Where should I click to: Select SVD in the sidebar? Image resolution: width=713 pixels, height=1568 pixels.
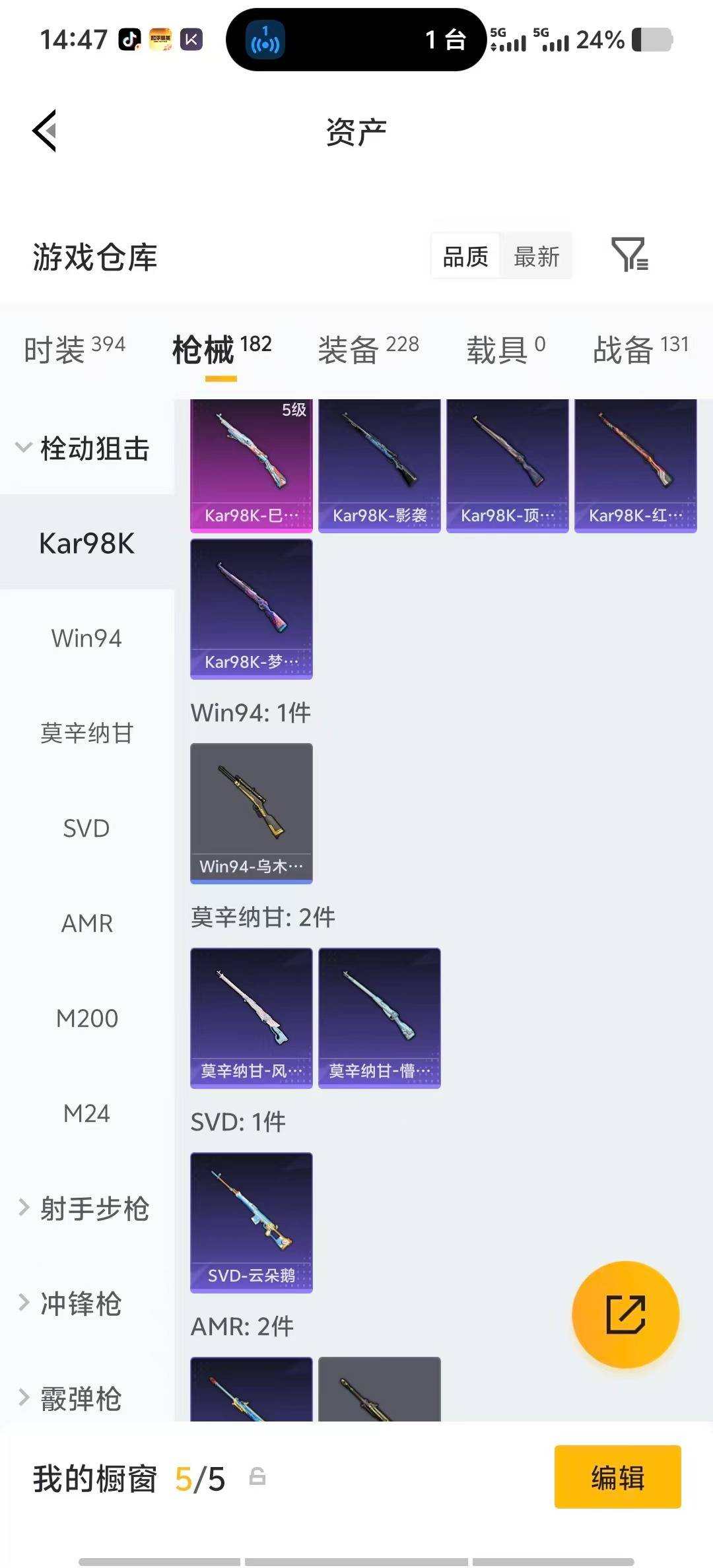click(x=86, y=828)
